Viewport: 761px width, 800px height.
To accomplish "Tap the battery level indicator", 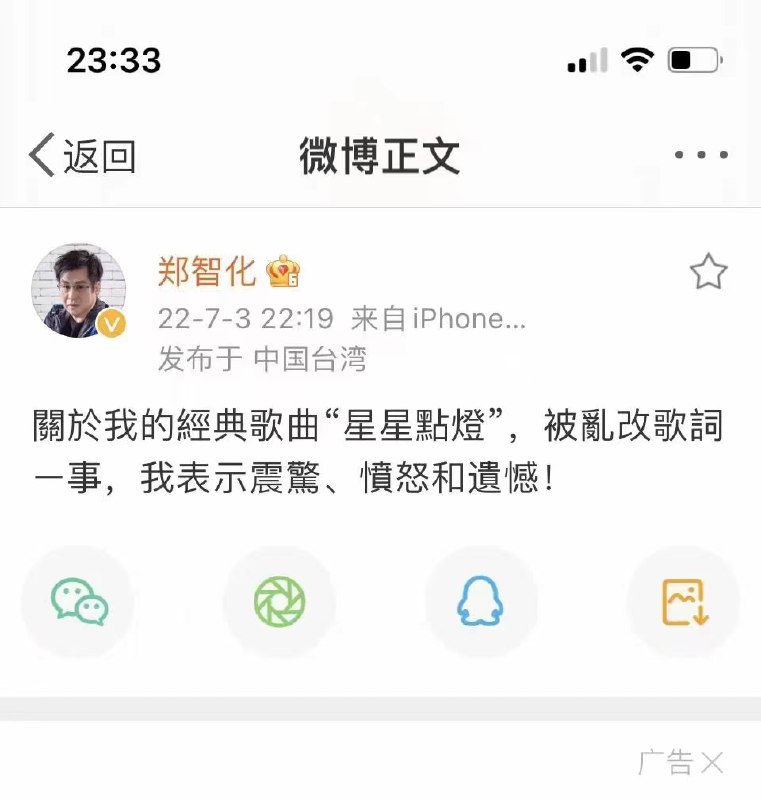I will (691, 58).
